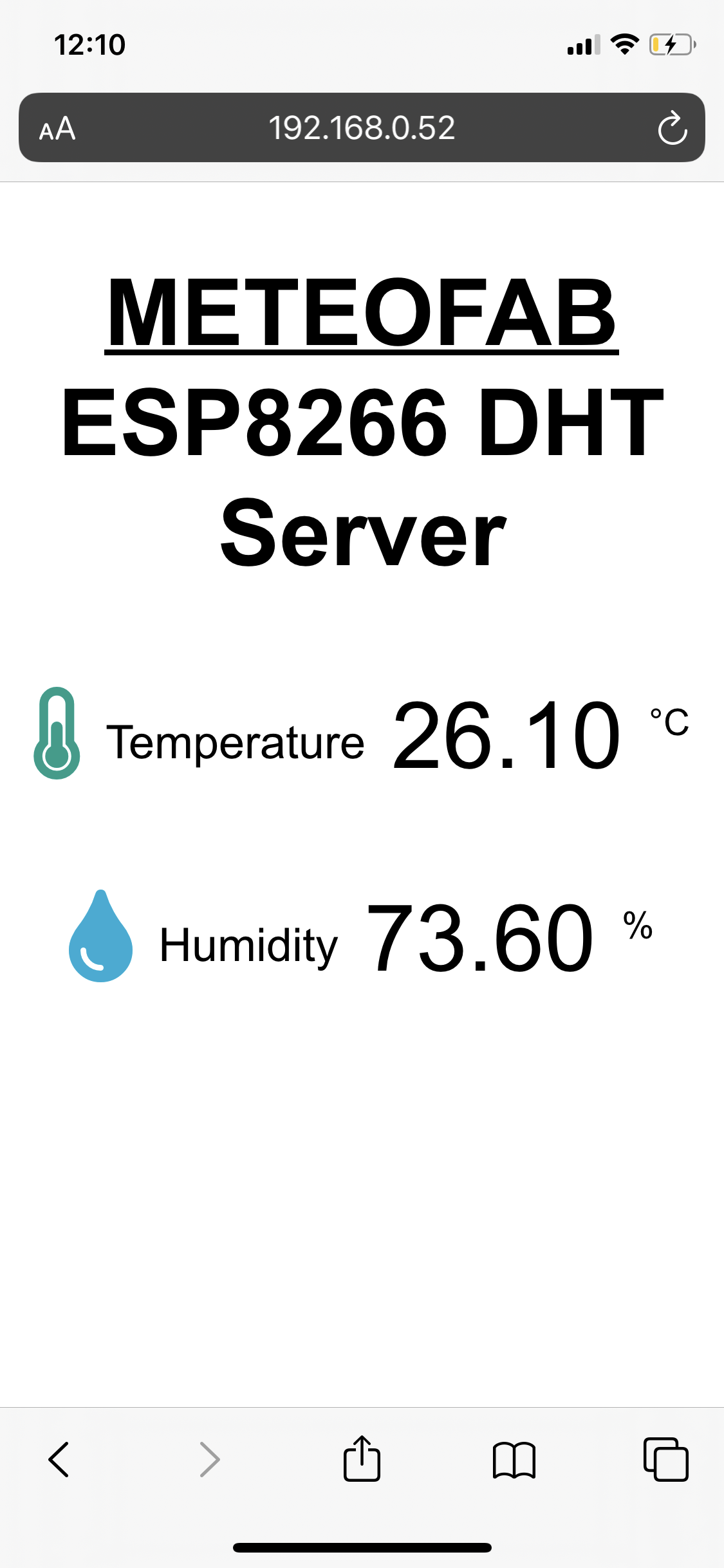Open the AA reader options menu
This screenshot has width=724, height=1568.
57,128
